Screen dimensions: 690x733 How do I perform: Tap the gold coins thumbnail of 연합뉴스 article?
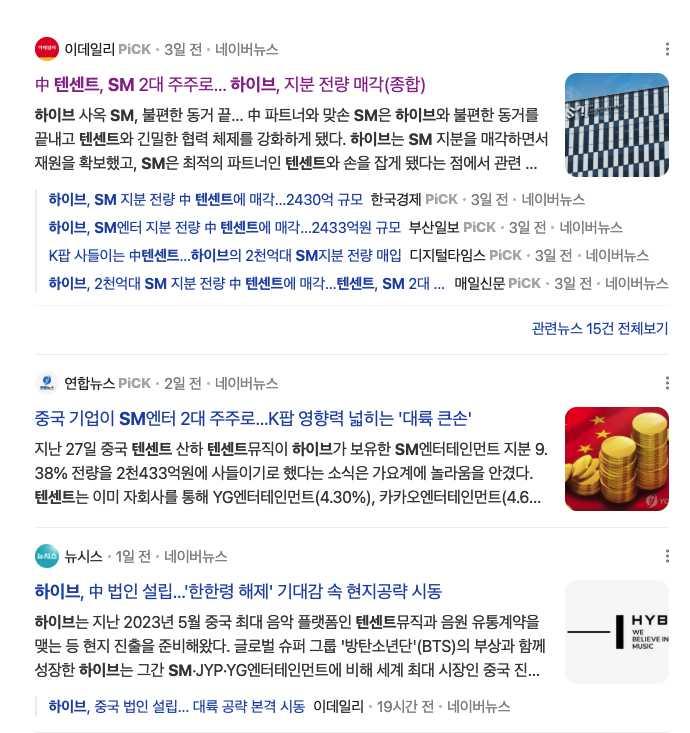pyautogui.click(x=616, y=458)
